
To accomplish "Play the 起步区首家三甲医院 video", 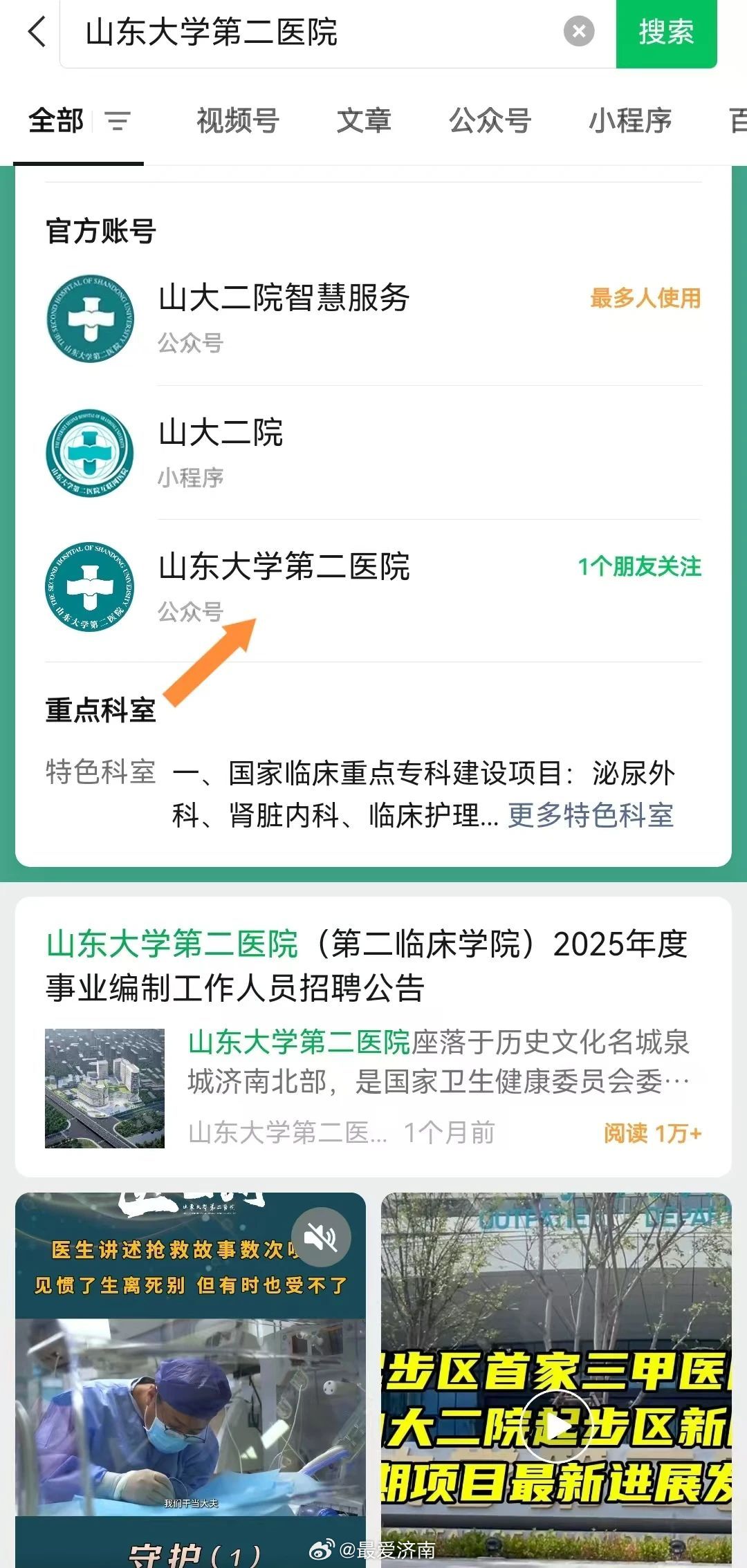I will click(556, 1424).
